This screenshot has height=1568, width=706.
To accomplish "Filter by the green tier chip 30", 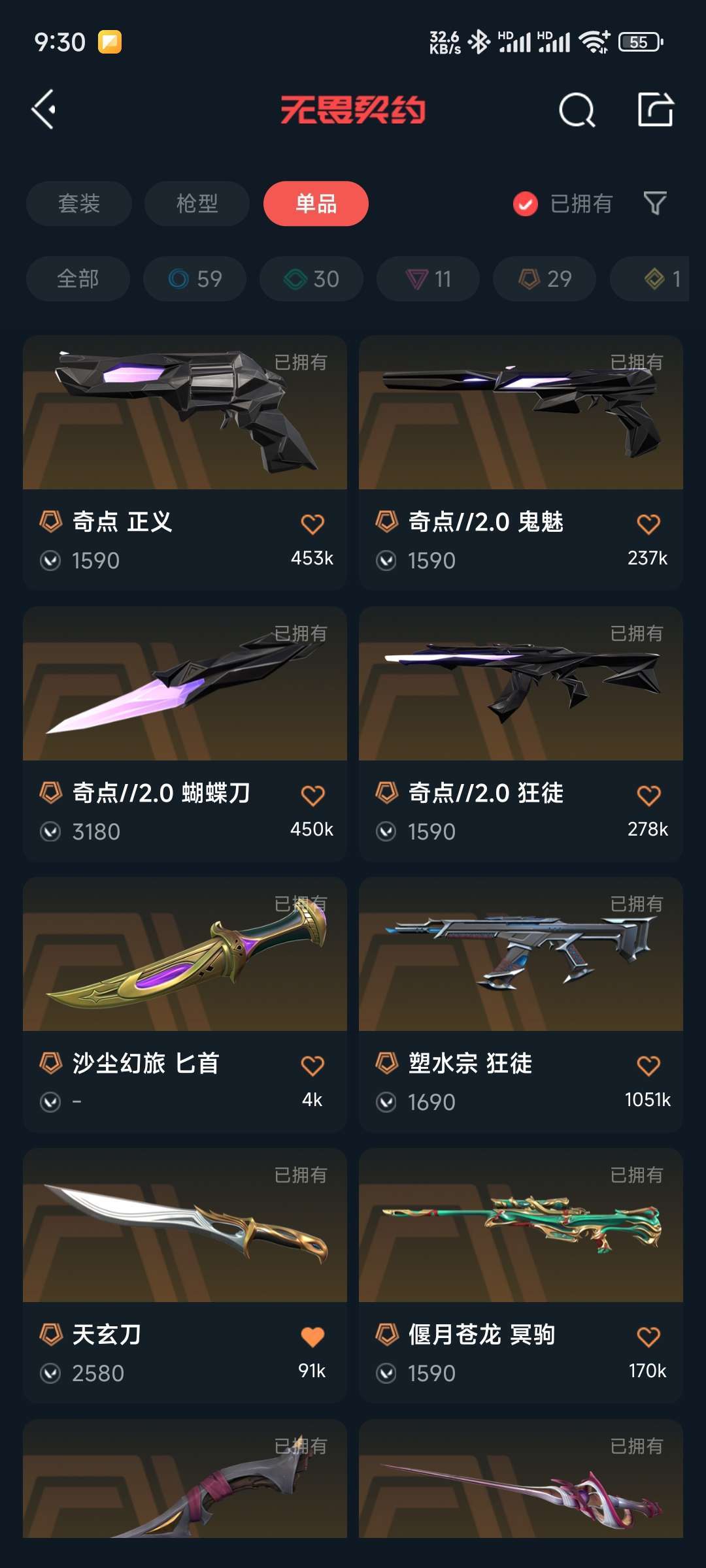I will 311,279.
